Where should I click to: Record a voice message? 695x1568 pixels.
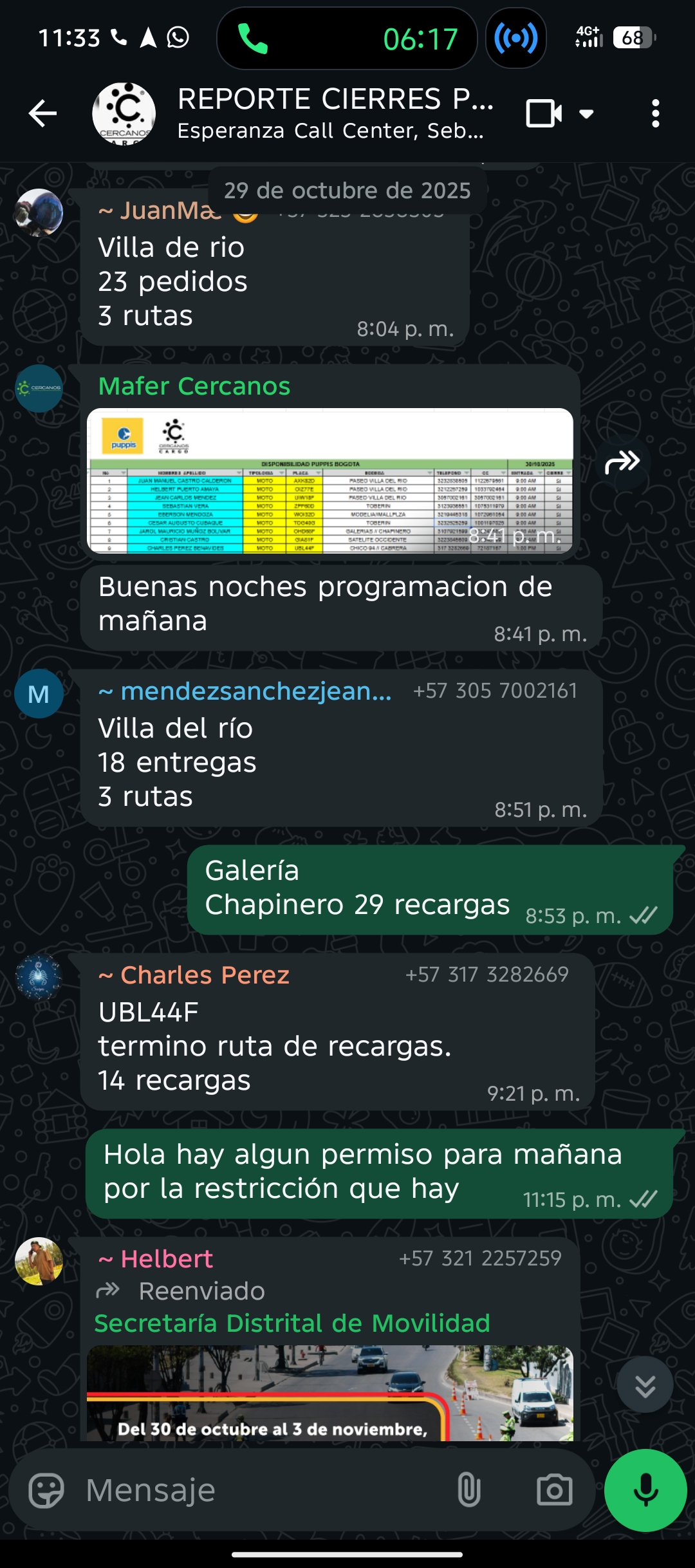645,1490
